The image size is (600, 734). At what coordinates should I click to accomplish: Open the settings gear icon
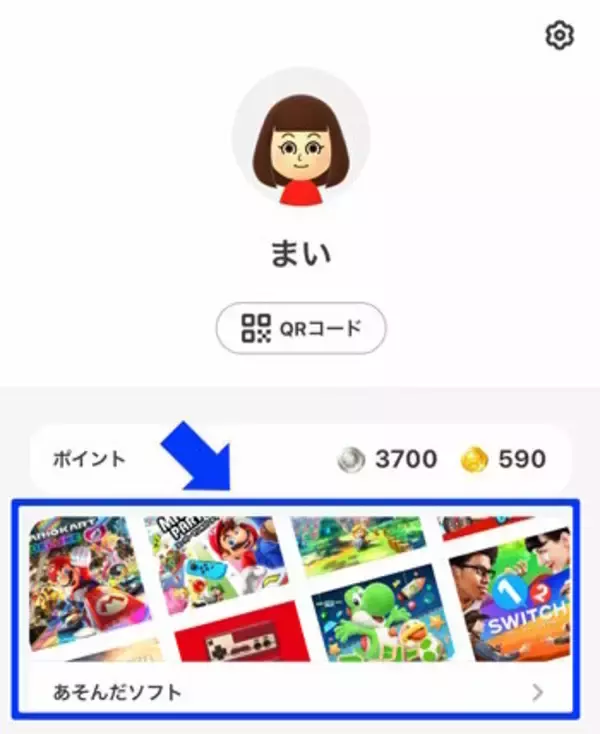559,37
